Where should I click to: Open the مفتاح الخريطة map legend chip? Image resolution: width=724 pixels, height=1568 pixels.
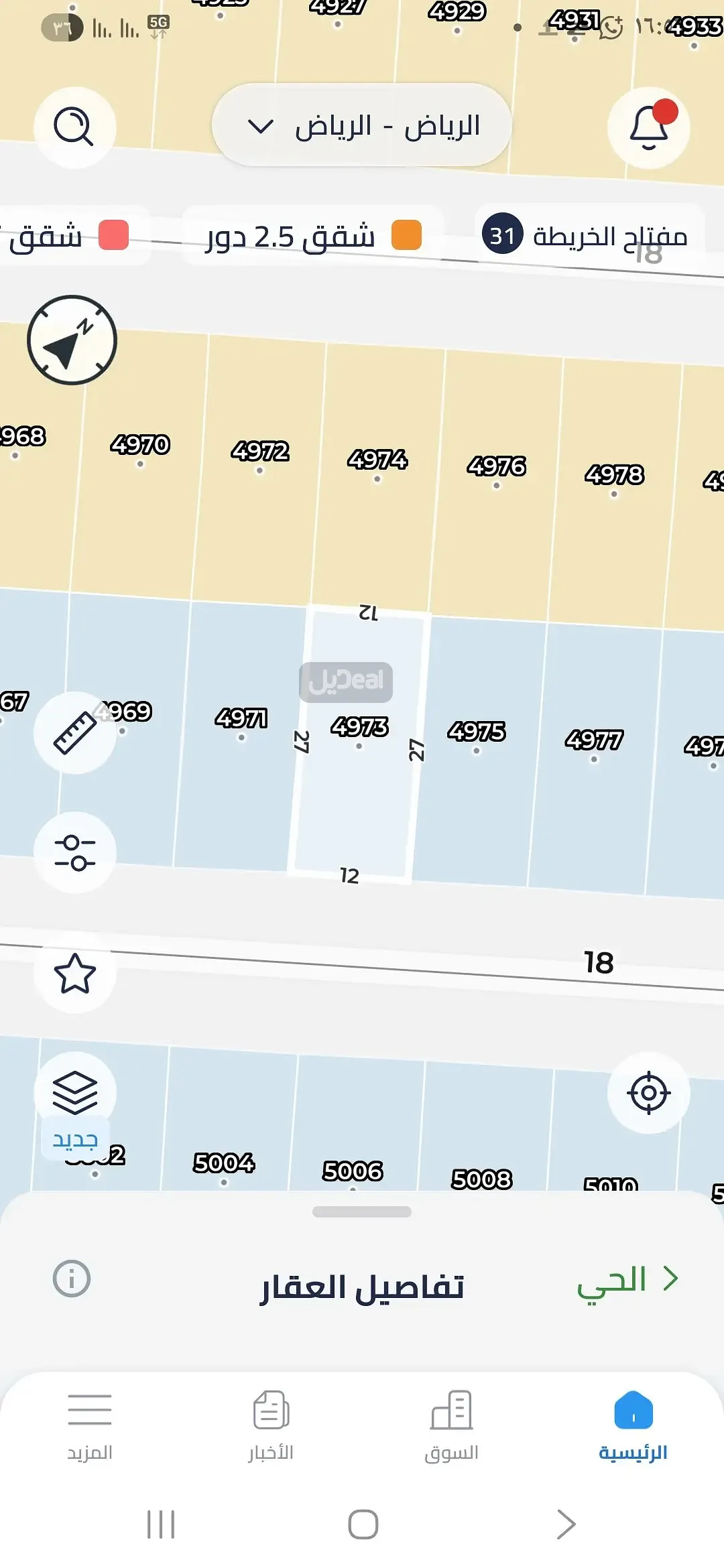point(590,236)
